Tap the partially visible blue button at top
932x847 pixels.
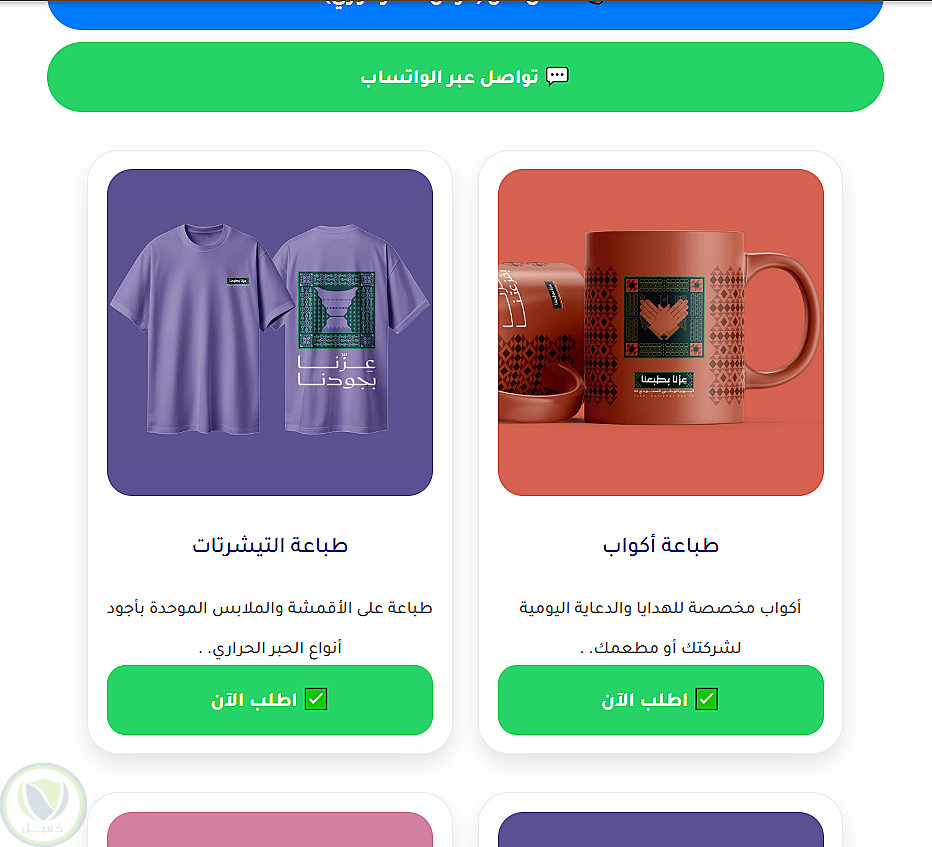click(x=465, y=12)
